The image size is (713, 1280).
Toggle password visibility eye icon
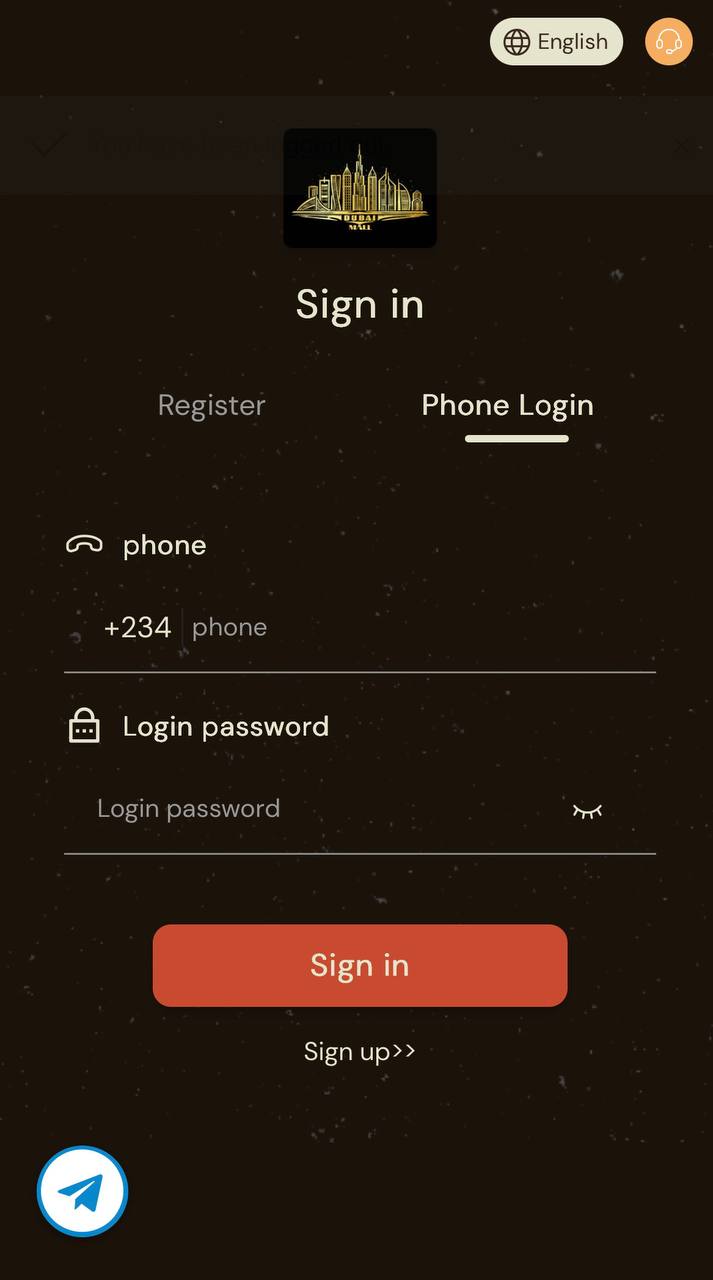click(587, 810)
